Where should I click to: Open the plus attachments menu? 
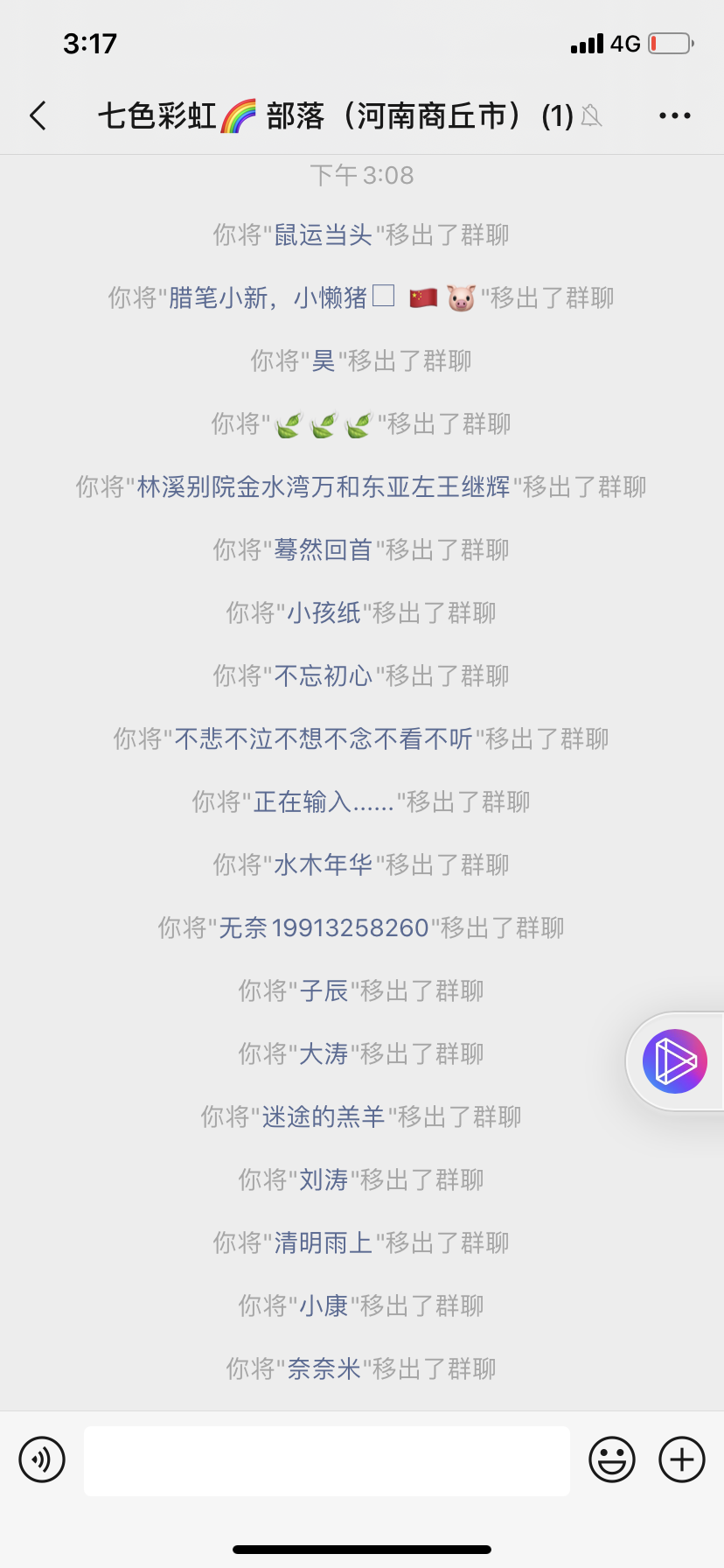682,1459
